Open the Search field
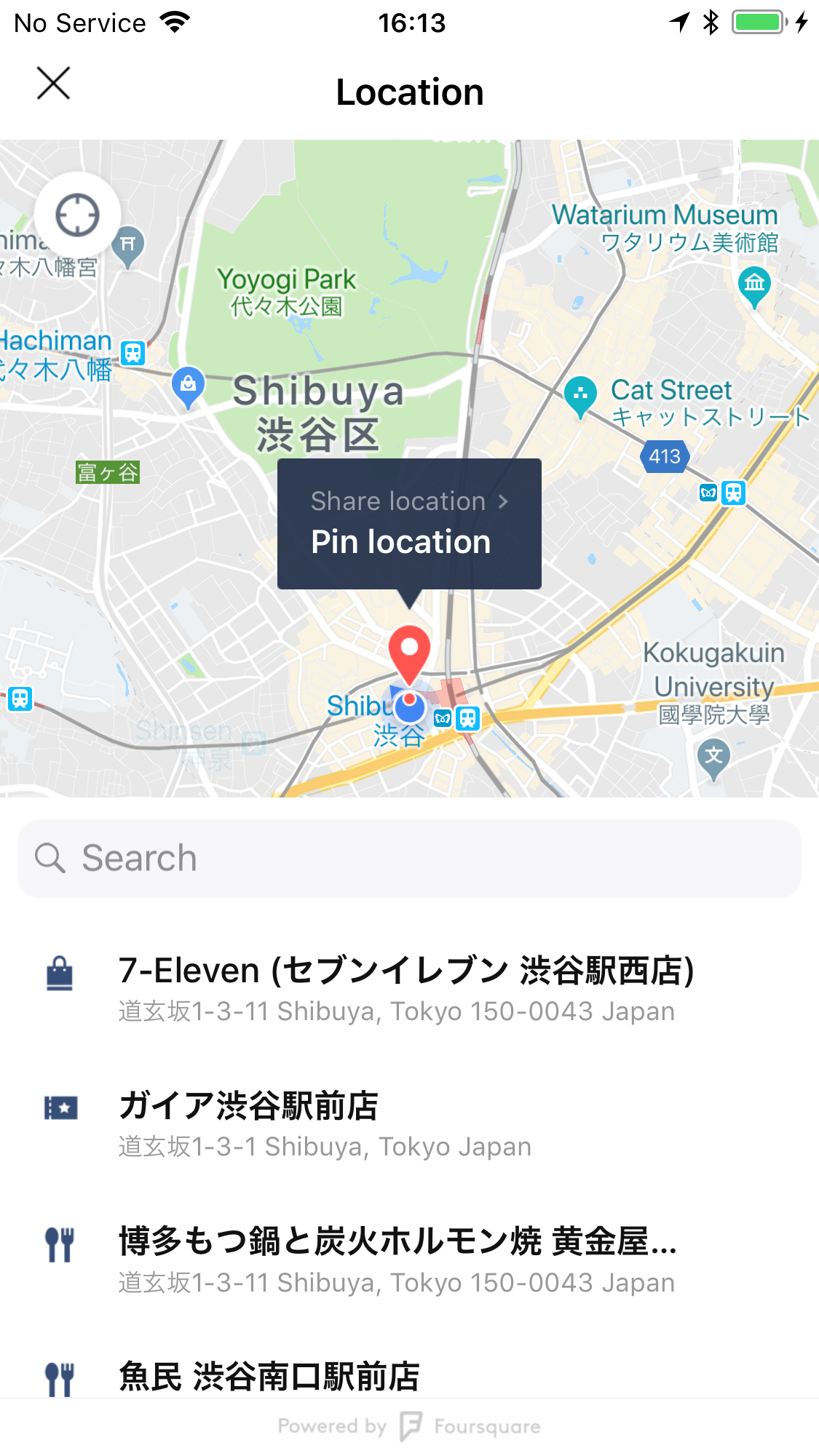 409,859
